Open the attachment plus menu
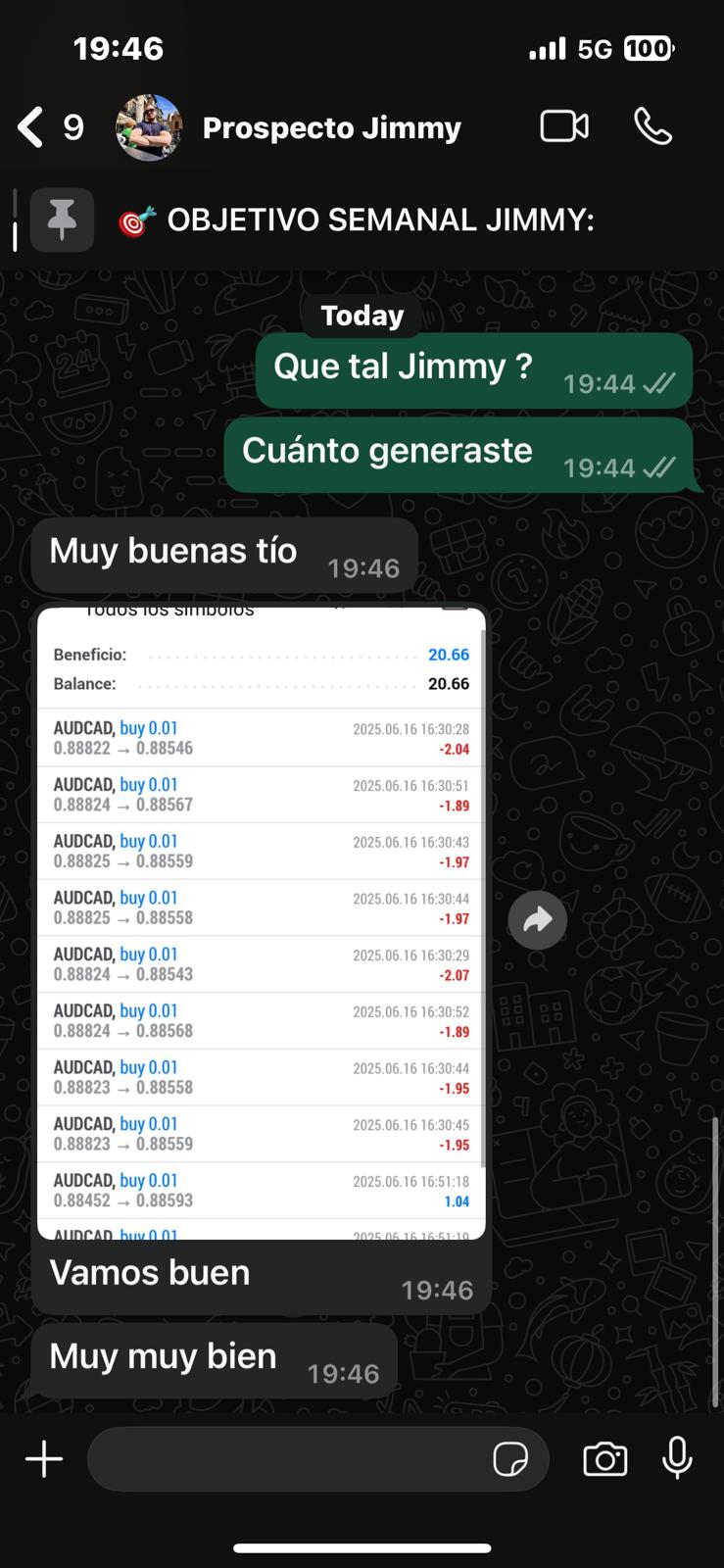Viewport: 724px width, 1568px height. tap(43, 1458)
